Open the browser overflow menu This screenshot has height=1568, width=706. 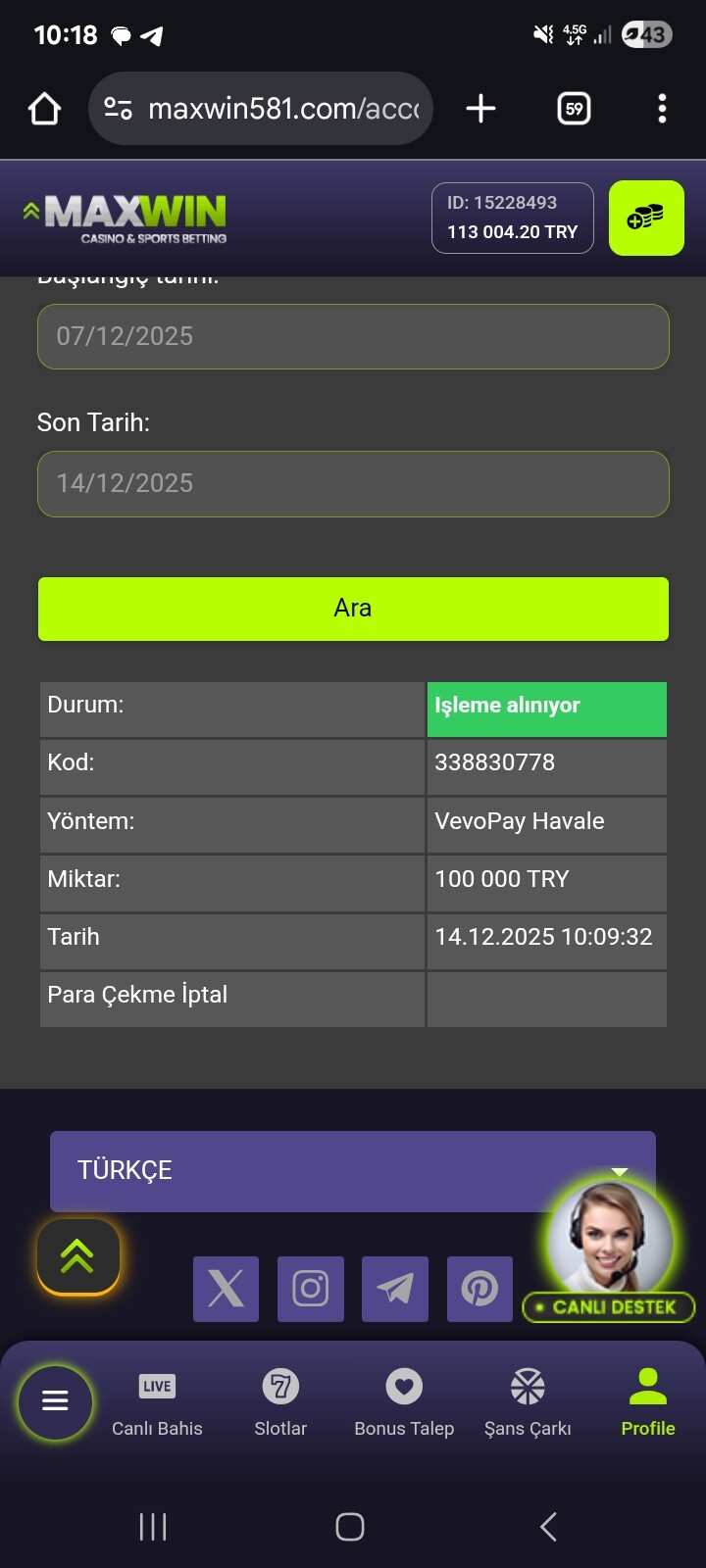(x=662, y=109)
